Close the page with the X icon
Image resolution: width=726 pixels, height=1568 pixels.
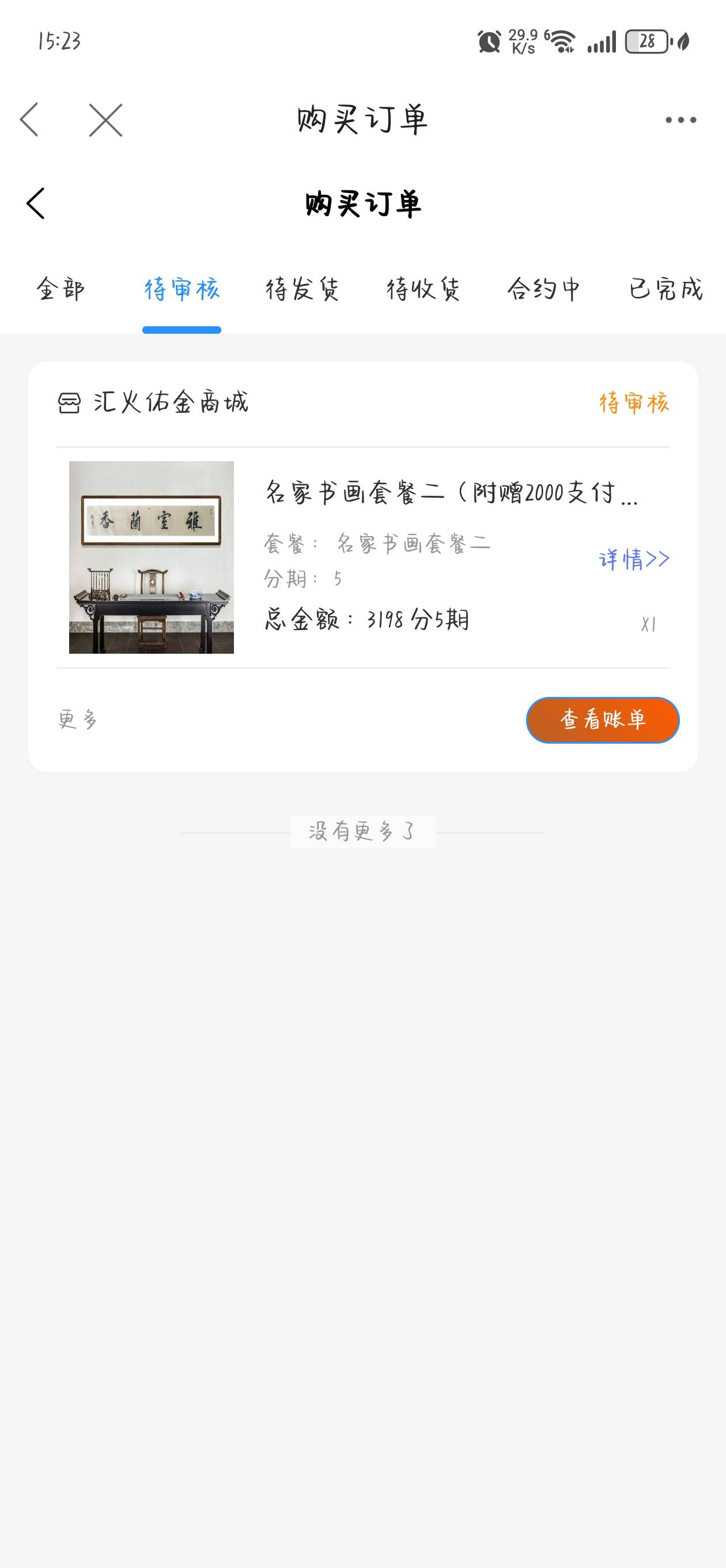[x=106, y=119]
